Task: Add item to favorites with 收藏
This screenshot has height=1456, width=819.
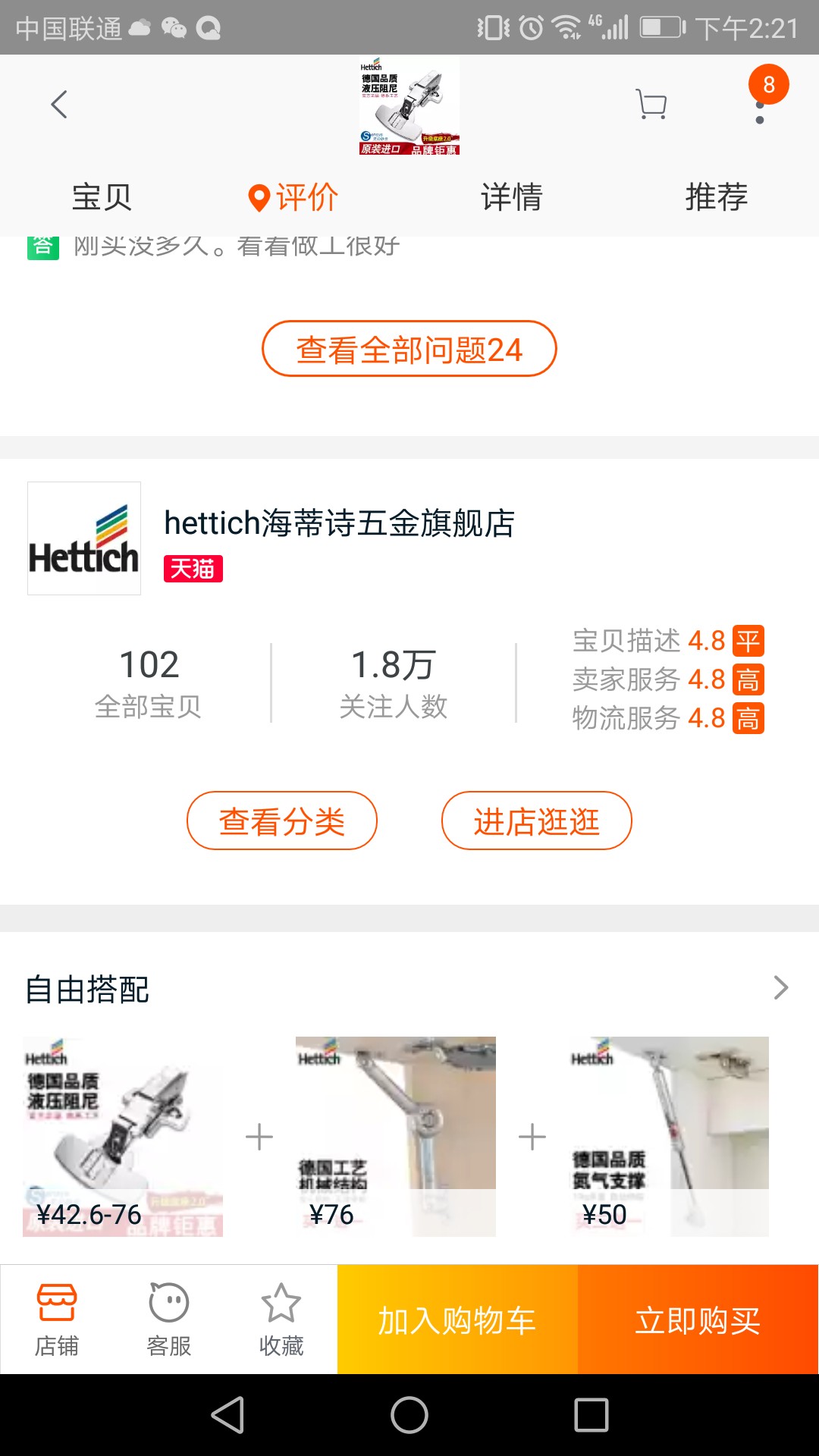Action: click(281, 1319)
